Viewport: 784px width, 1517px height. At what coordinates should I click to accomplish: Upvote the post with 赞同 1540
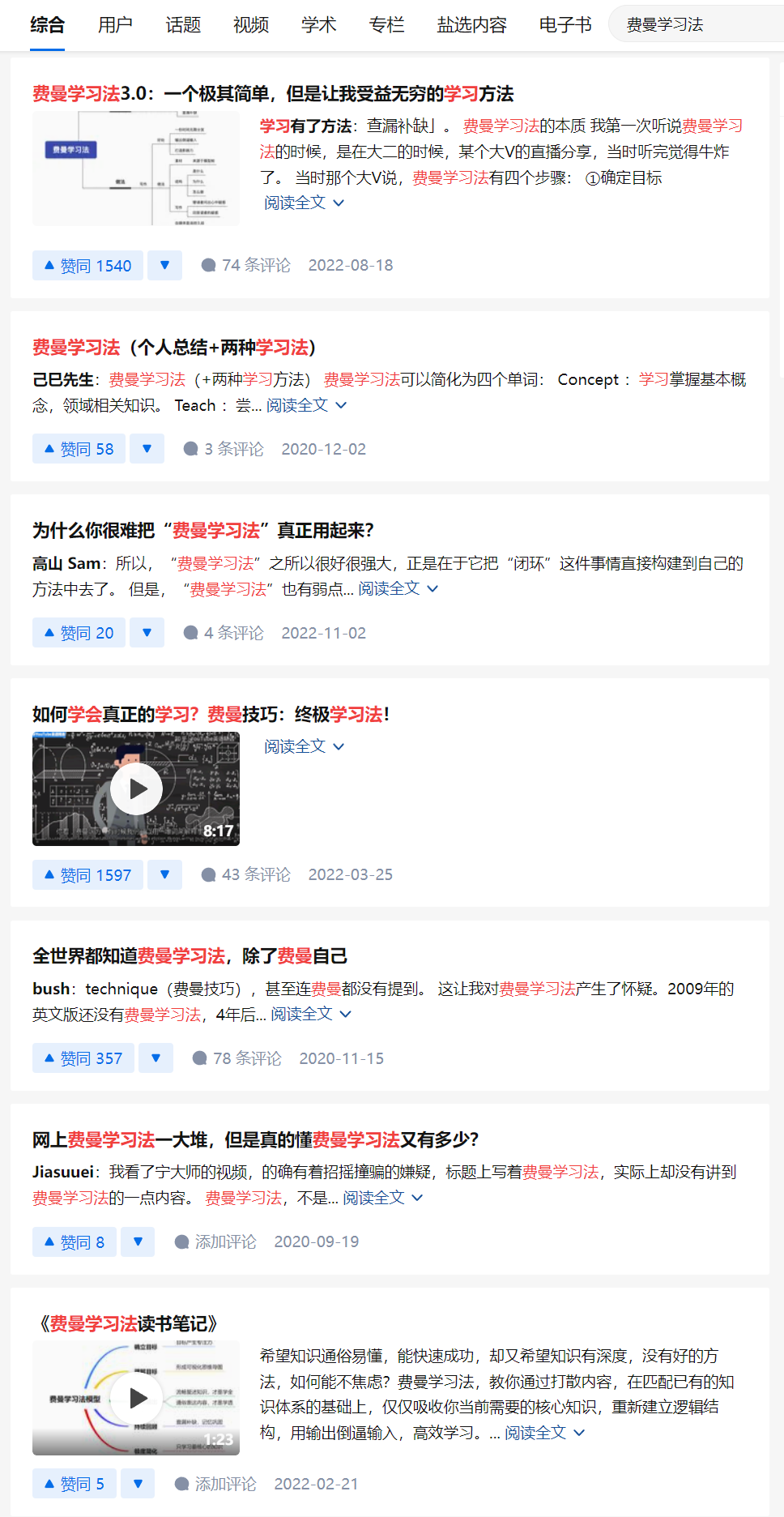tap(87, 266)
